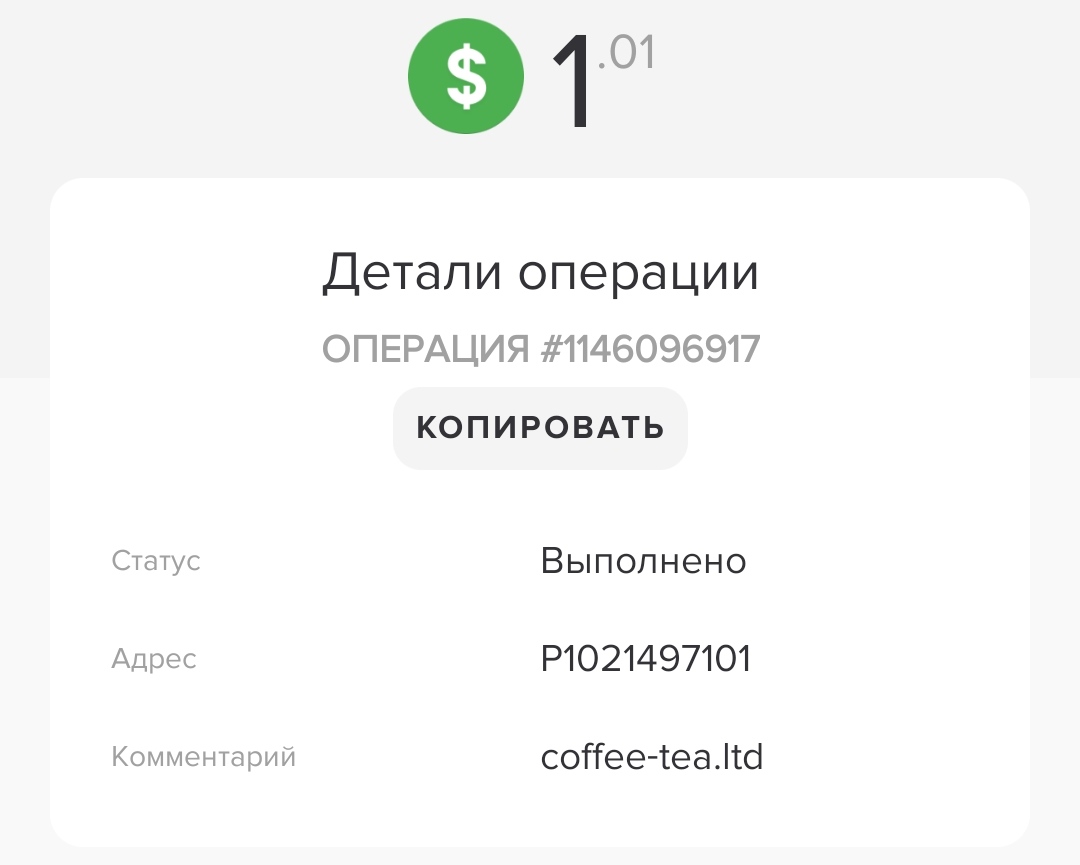The width and height of the screenshot is (1080, 865).
Task: Tap the КОПИРОВАТЬ button to copy the operation number
Action: coord(540,428)
